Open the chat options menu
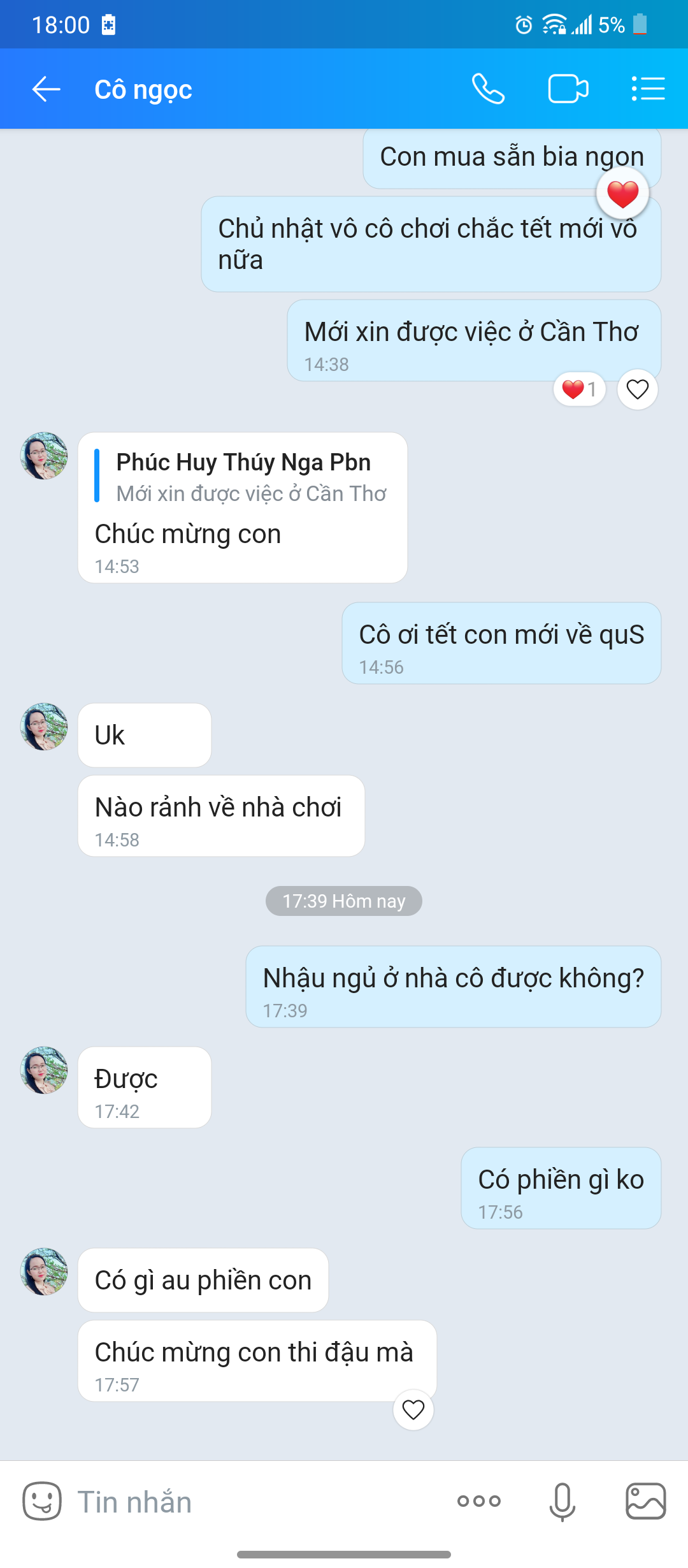The image size is (688, 1568). [x=648, y=89]
